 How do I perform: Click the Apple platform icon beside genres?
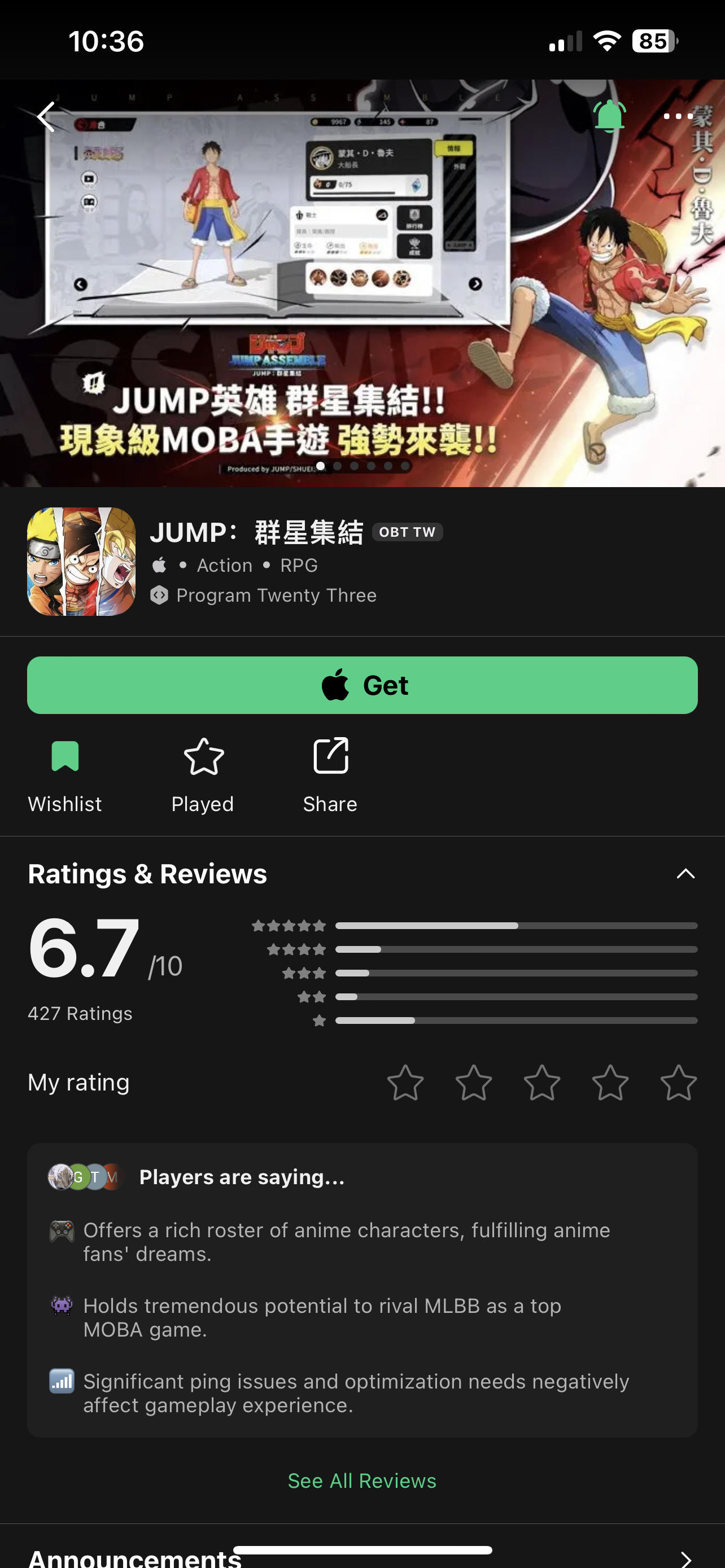(159, 565)
